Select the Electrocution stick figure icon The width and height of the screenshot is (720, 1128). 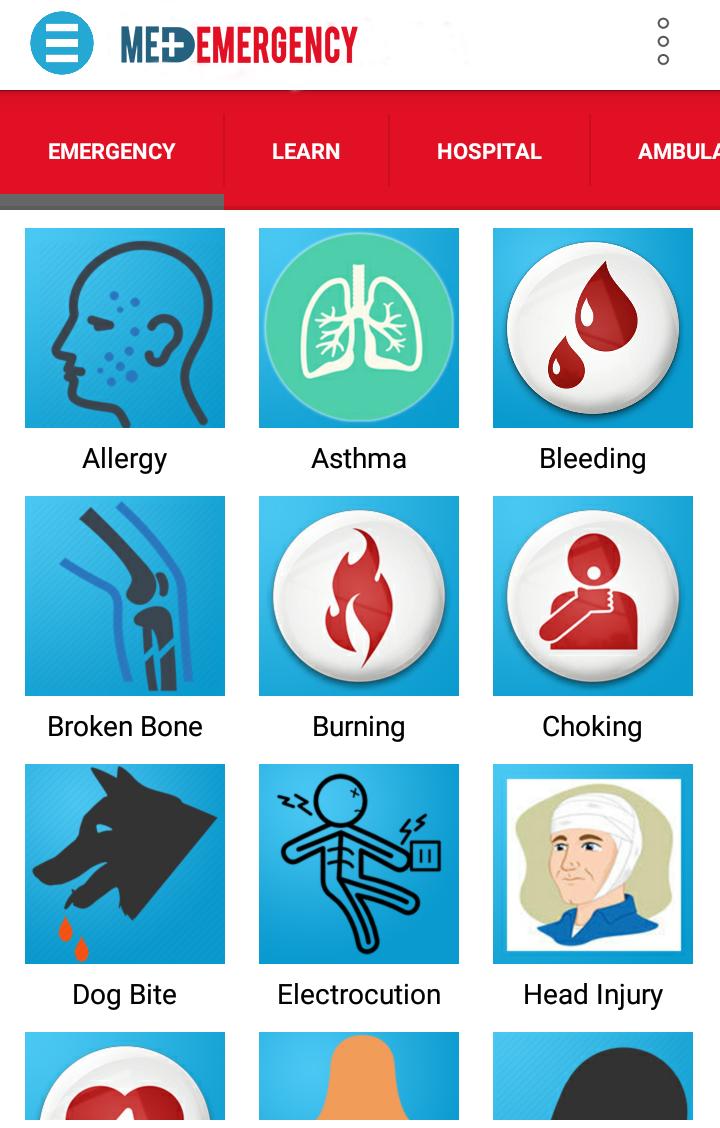[359, 864]
